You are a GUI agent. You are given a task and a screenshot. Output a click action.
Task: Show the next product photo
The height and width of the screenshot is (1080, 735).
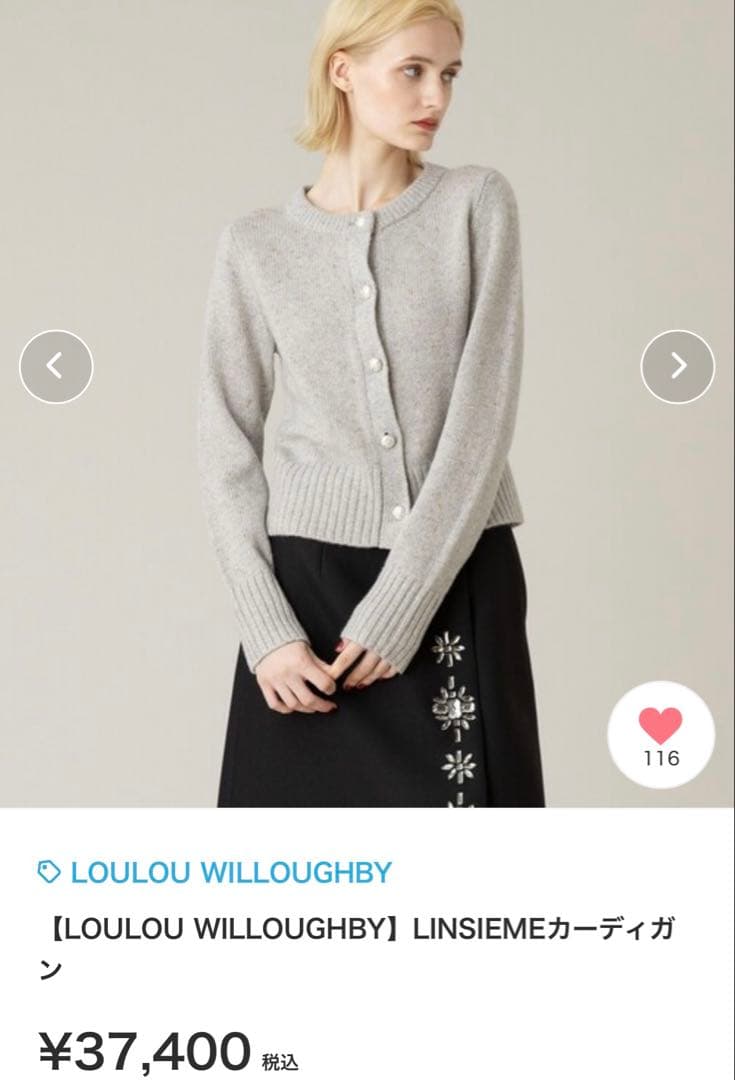(x=677, y=366)
